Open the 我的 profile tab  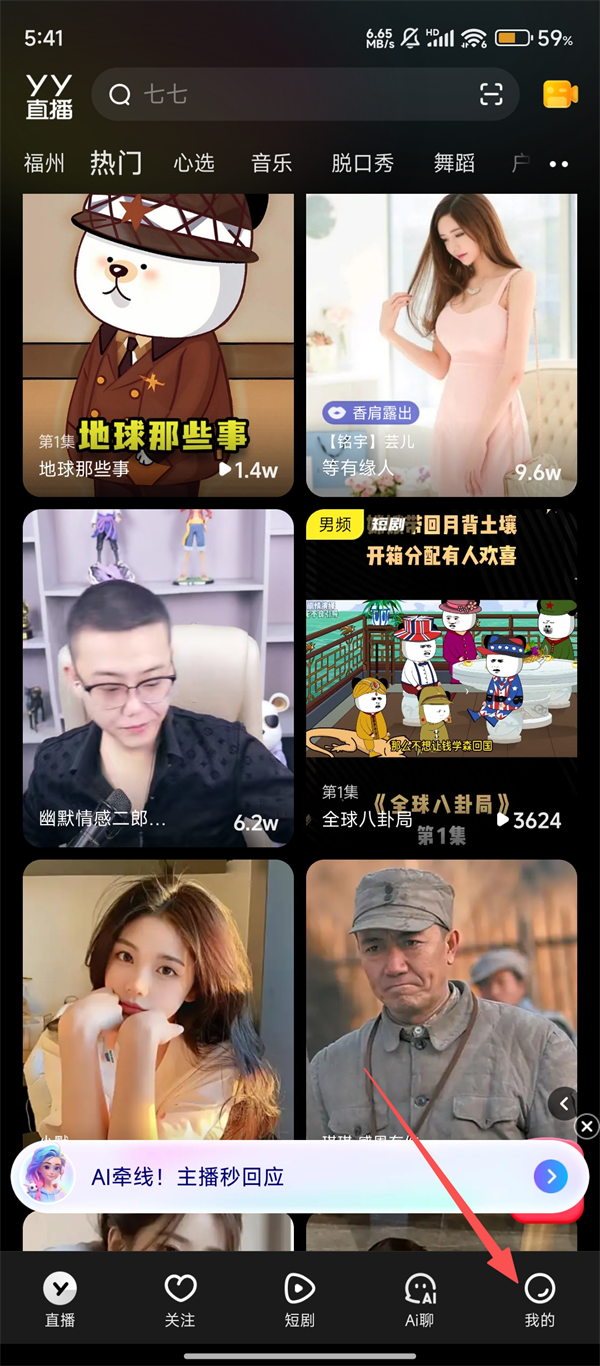540,1300
